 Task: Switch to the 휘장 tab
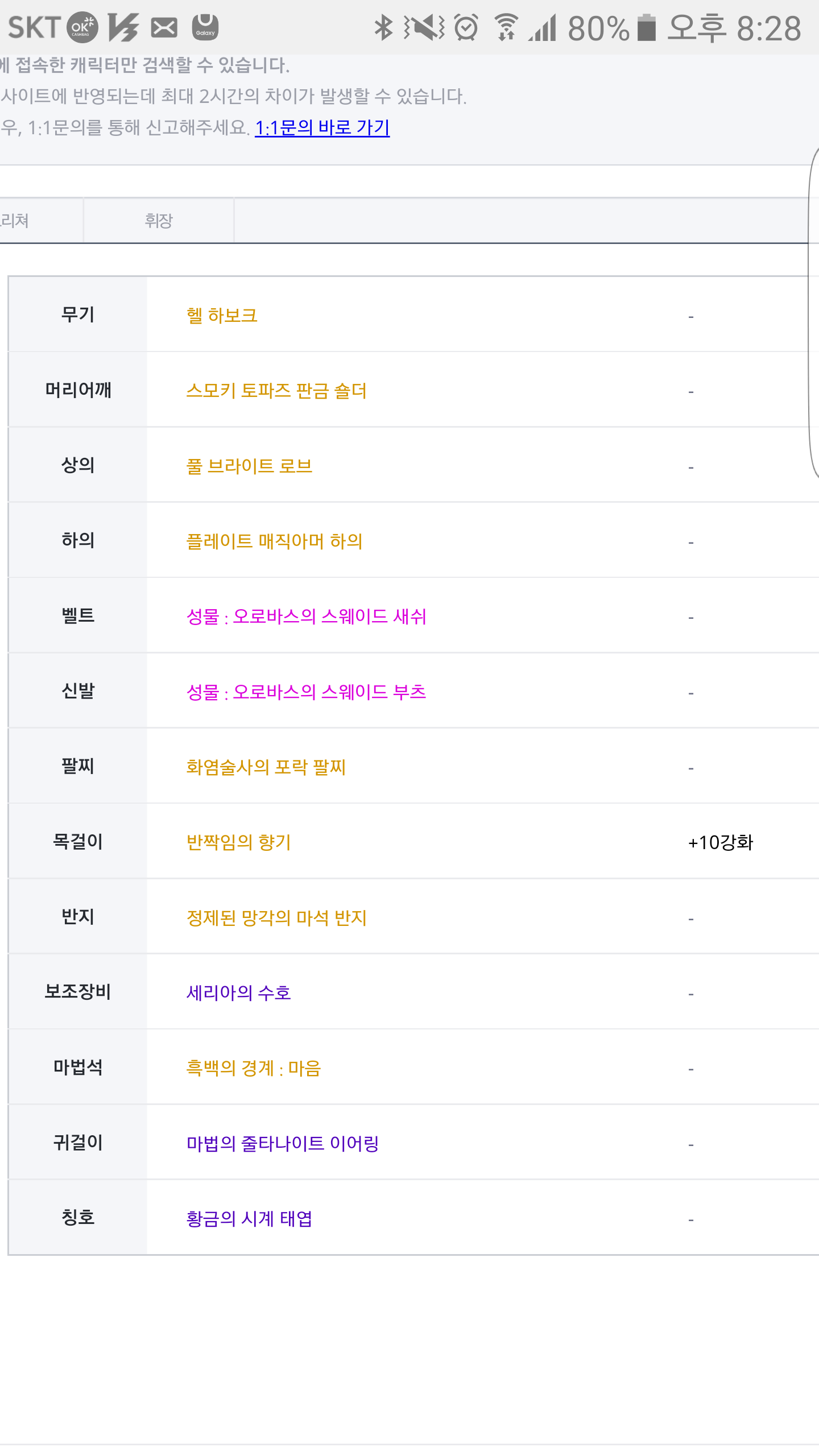coord(159,221)
